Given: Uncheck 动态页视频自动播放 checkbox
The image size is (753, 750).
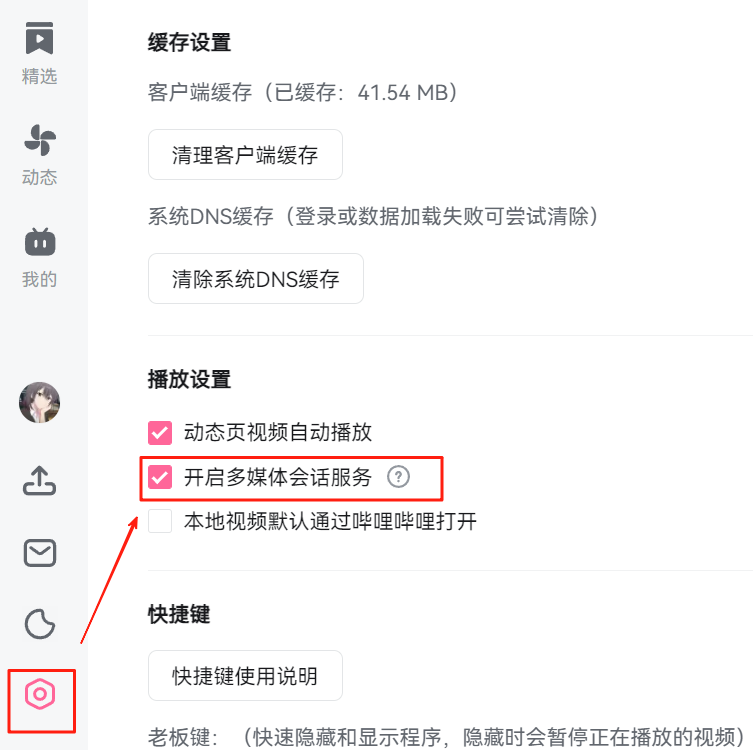Looking at the screenshot, I should (x=160, y=432).
